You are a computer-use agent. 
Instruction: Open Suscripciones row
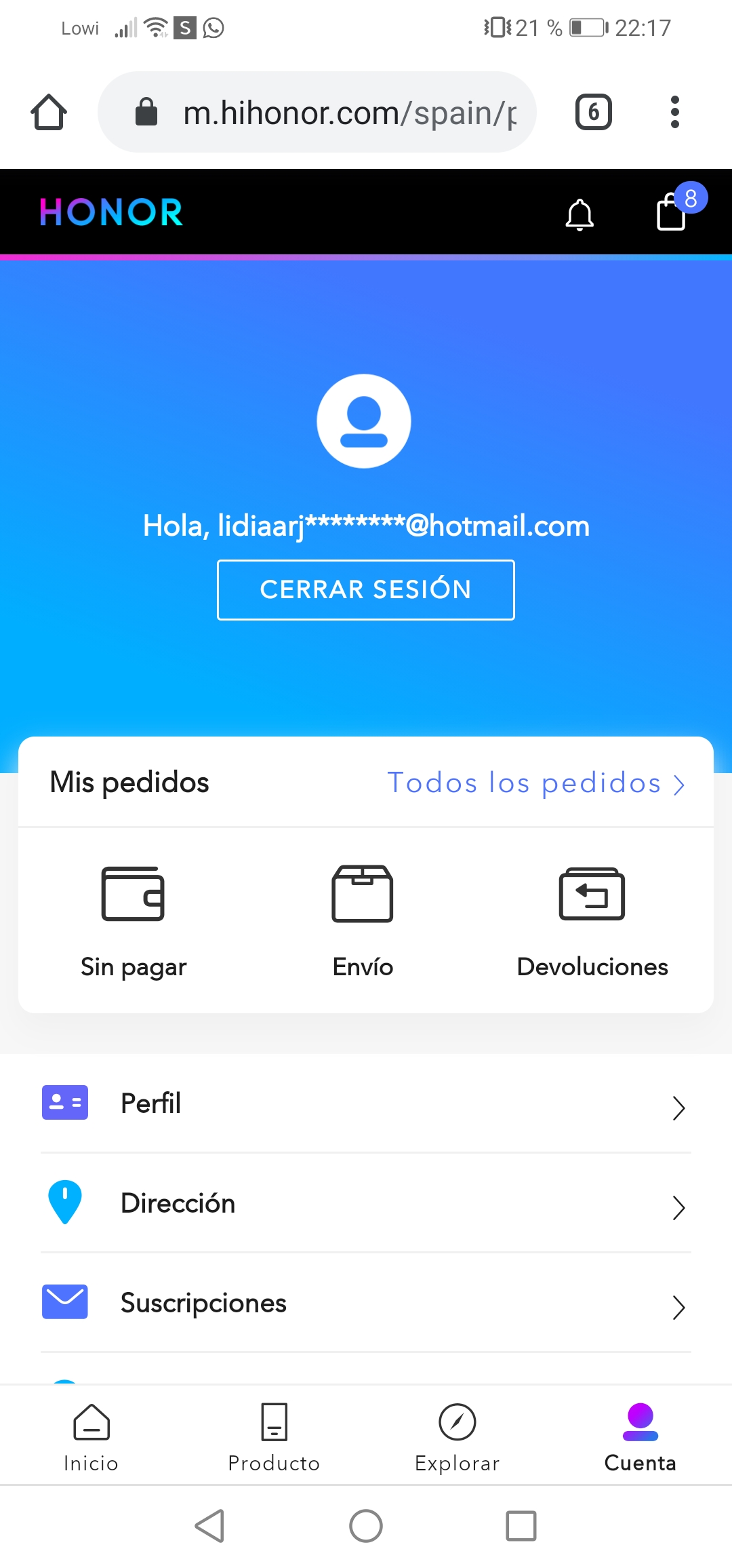click(x=366, y=1303)
